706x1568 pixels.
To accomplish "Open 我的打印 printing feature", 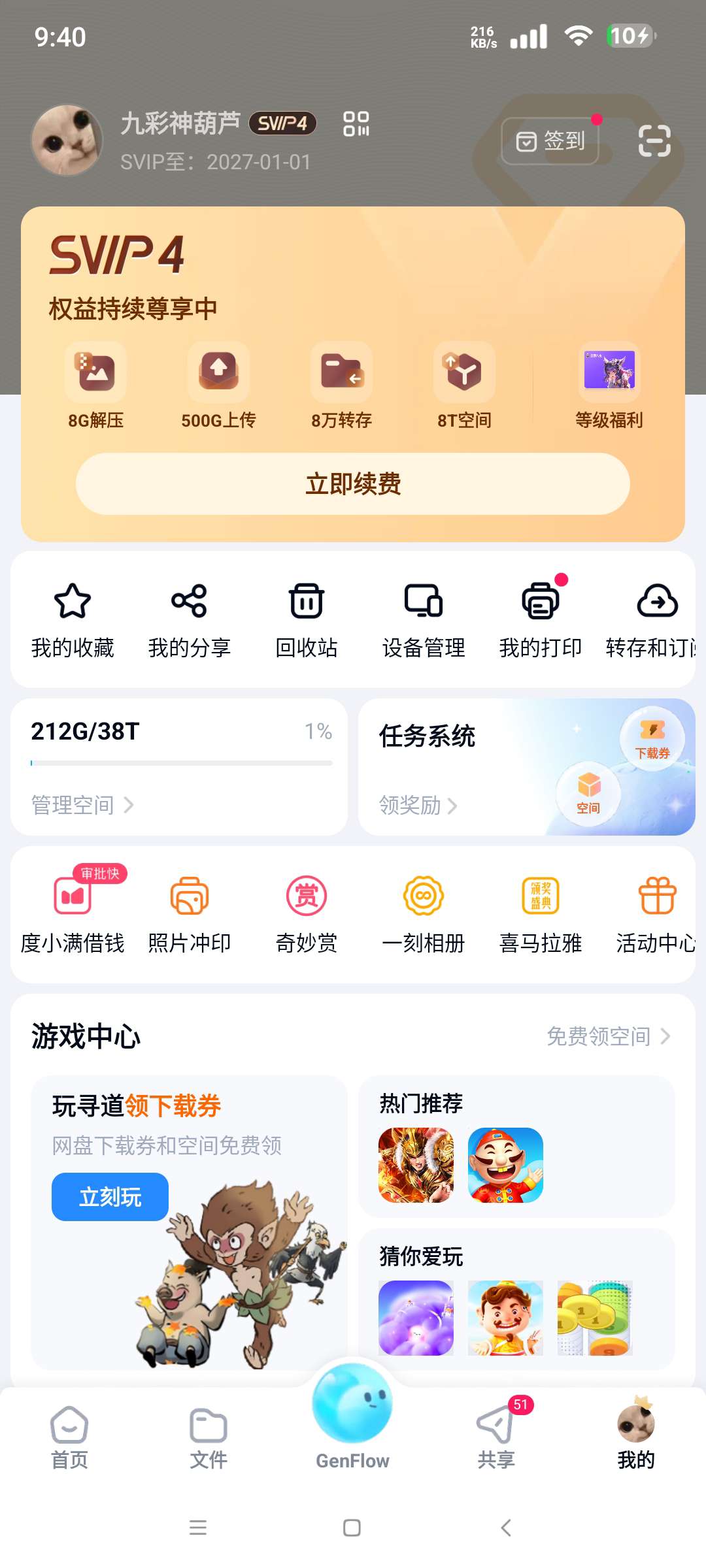I will click(x=539, y=617).
